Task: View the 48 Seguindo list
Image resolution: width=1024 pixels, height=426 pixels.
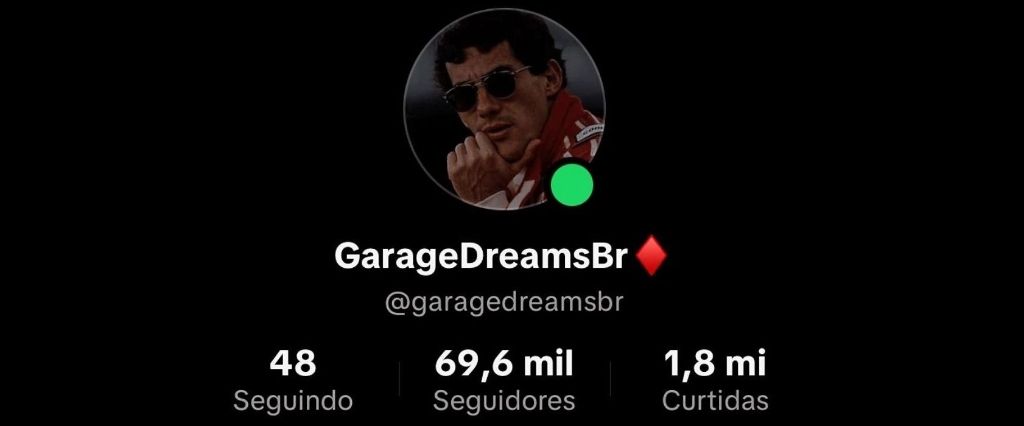Action: click(293, 381)
